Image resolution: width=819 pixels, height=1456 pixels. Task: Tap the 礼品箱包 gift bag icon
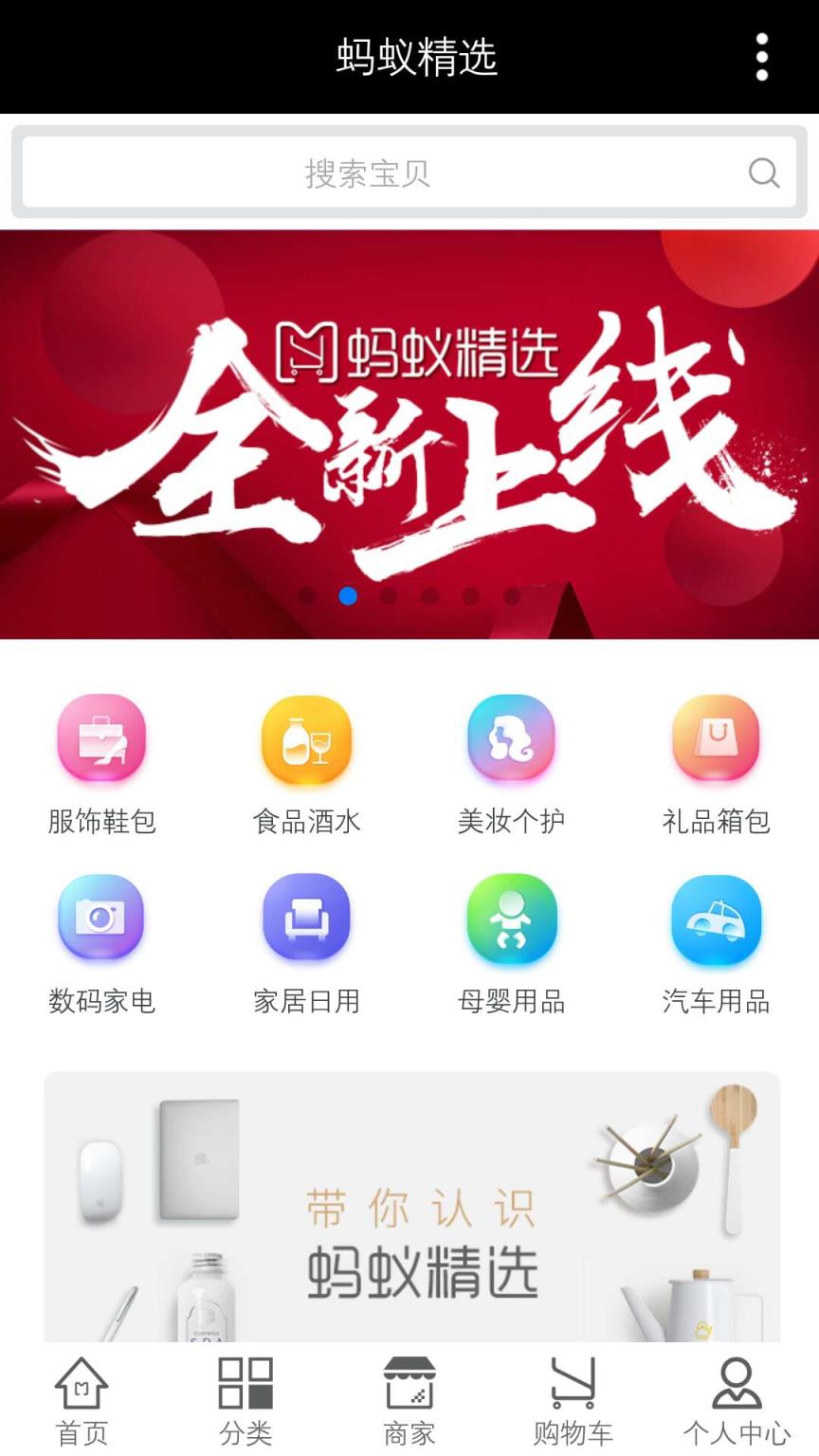point(717,742)
